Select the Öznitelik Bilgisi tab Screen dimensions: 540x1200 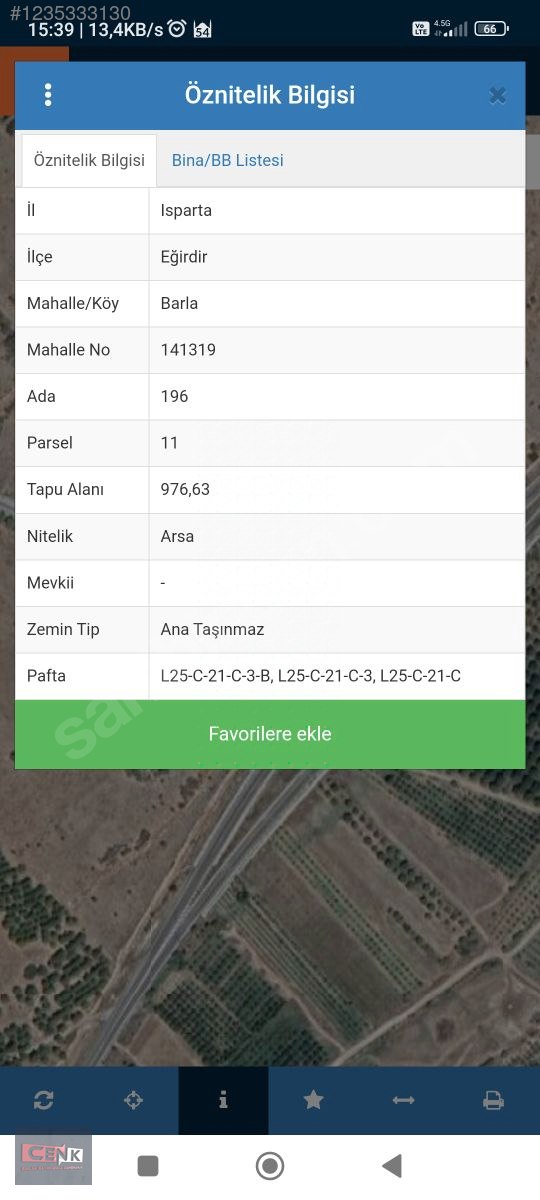89,160
